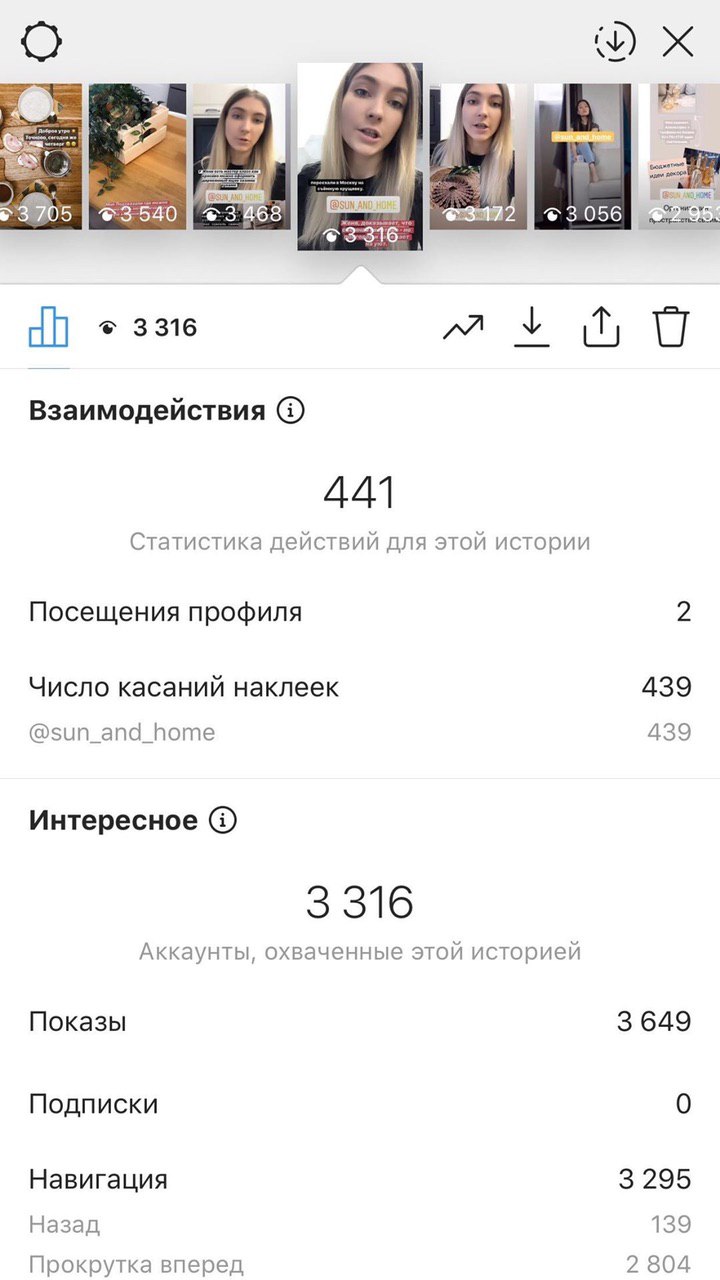
Task: Download this story to device
Action: [532, 327]
